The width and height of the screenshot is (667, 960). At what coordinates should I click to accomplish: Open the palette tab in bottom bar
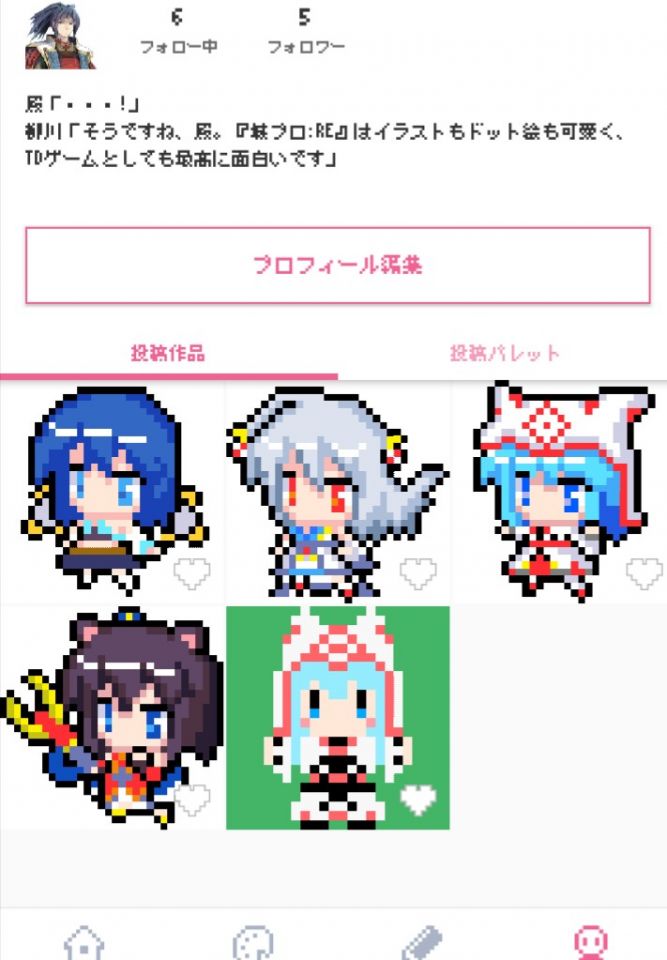tap(252, 942)
